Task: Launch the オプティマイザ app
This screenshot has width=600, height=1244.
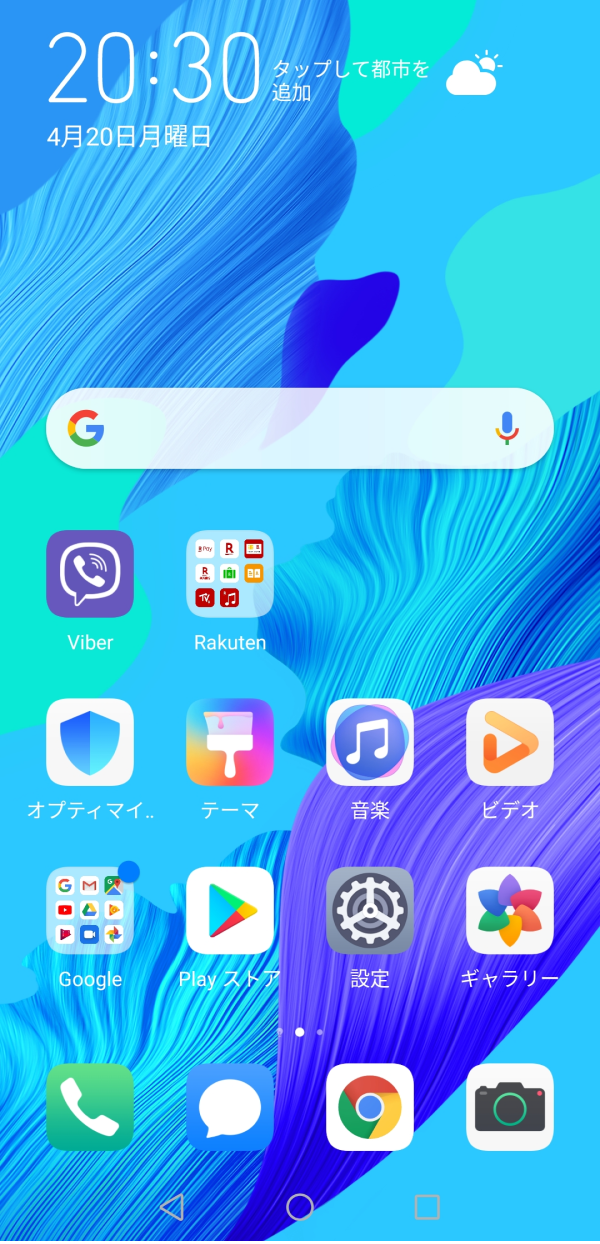Action: (90, 742)
